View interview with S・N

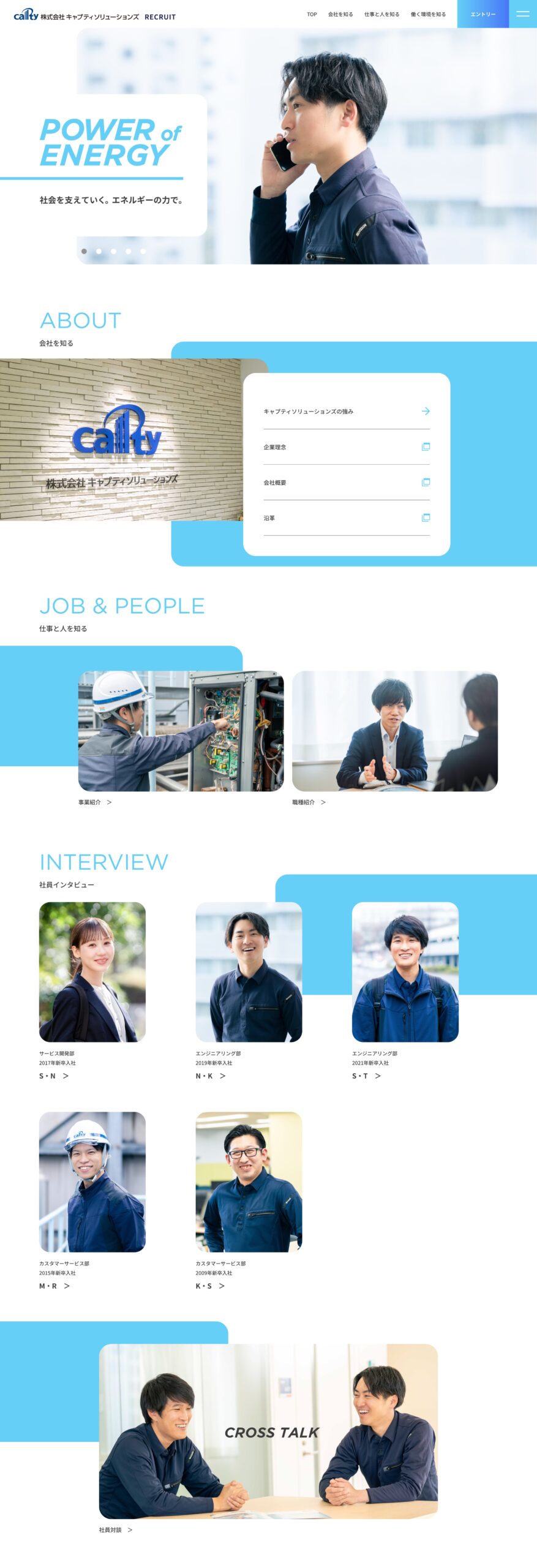click(92, 971)
